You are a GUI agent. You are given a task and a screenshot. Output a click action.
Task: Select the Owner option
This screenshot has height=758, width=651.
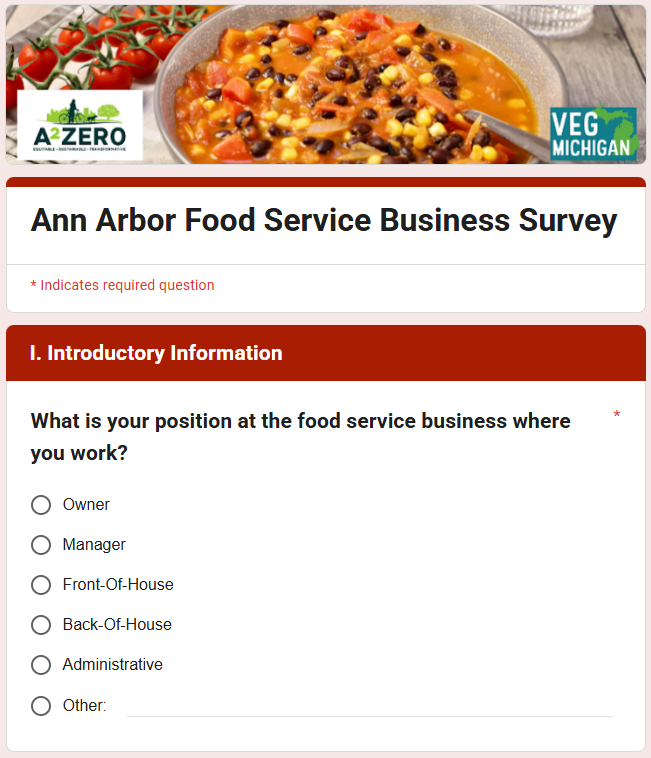pyautogui.click(x=41, y=505)
